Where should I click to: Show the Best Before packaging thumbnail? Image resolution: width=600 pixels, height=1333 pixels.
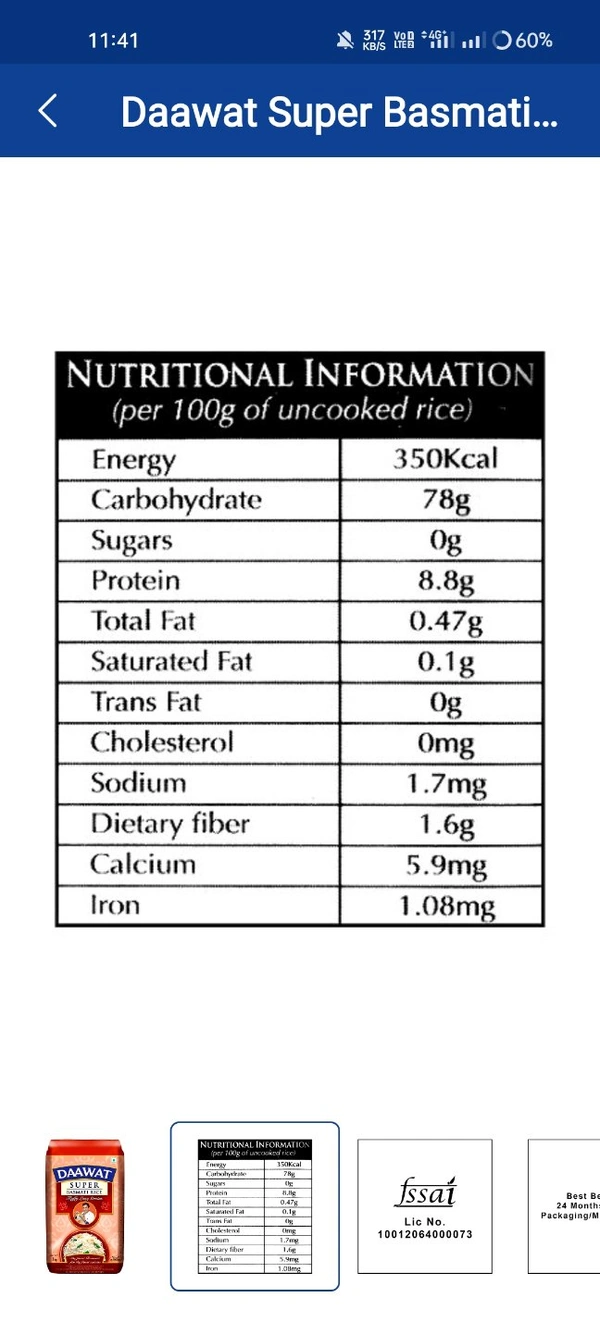[565, 1206]
